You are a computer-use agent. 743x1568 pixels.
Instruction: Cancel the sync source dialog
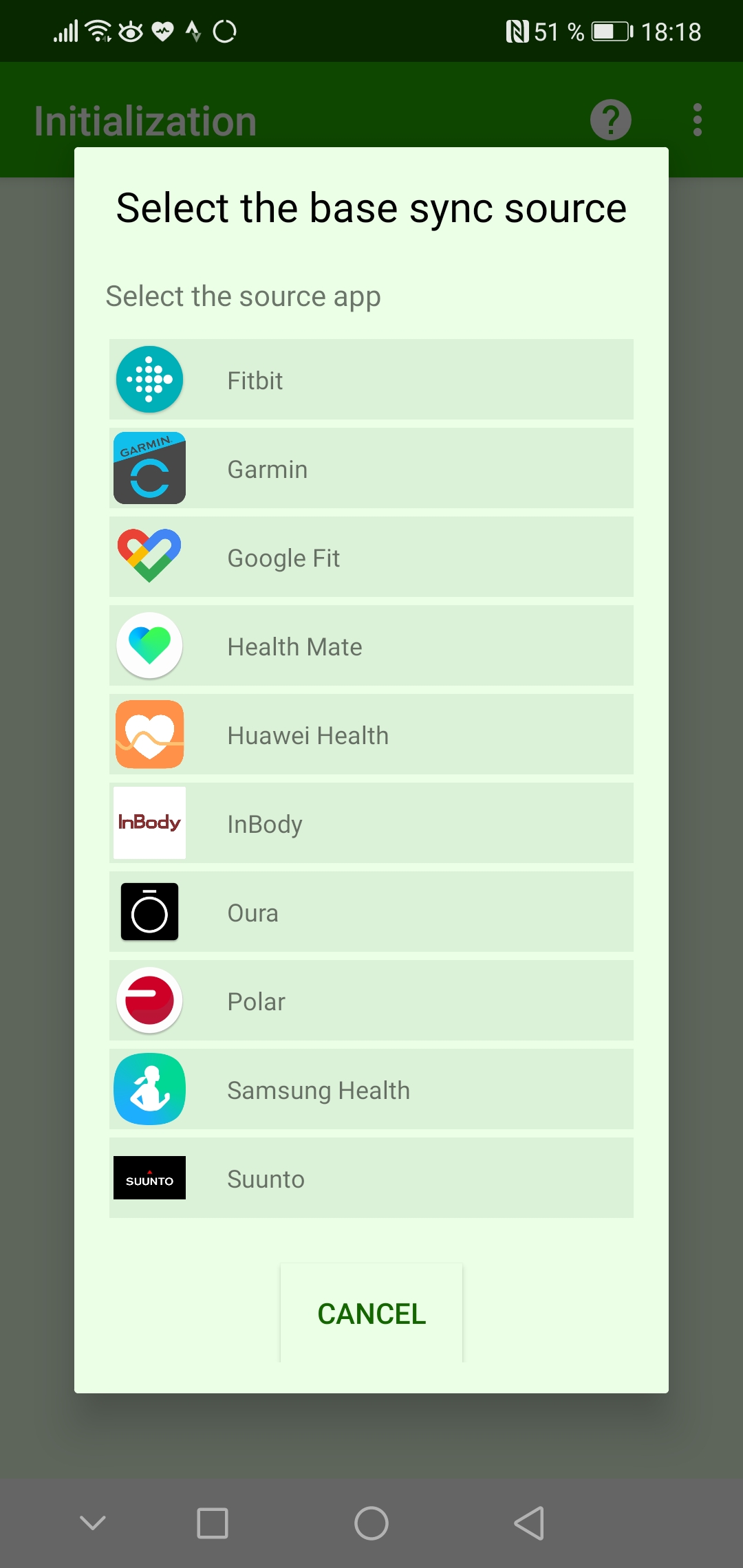371,1314
